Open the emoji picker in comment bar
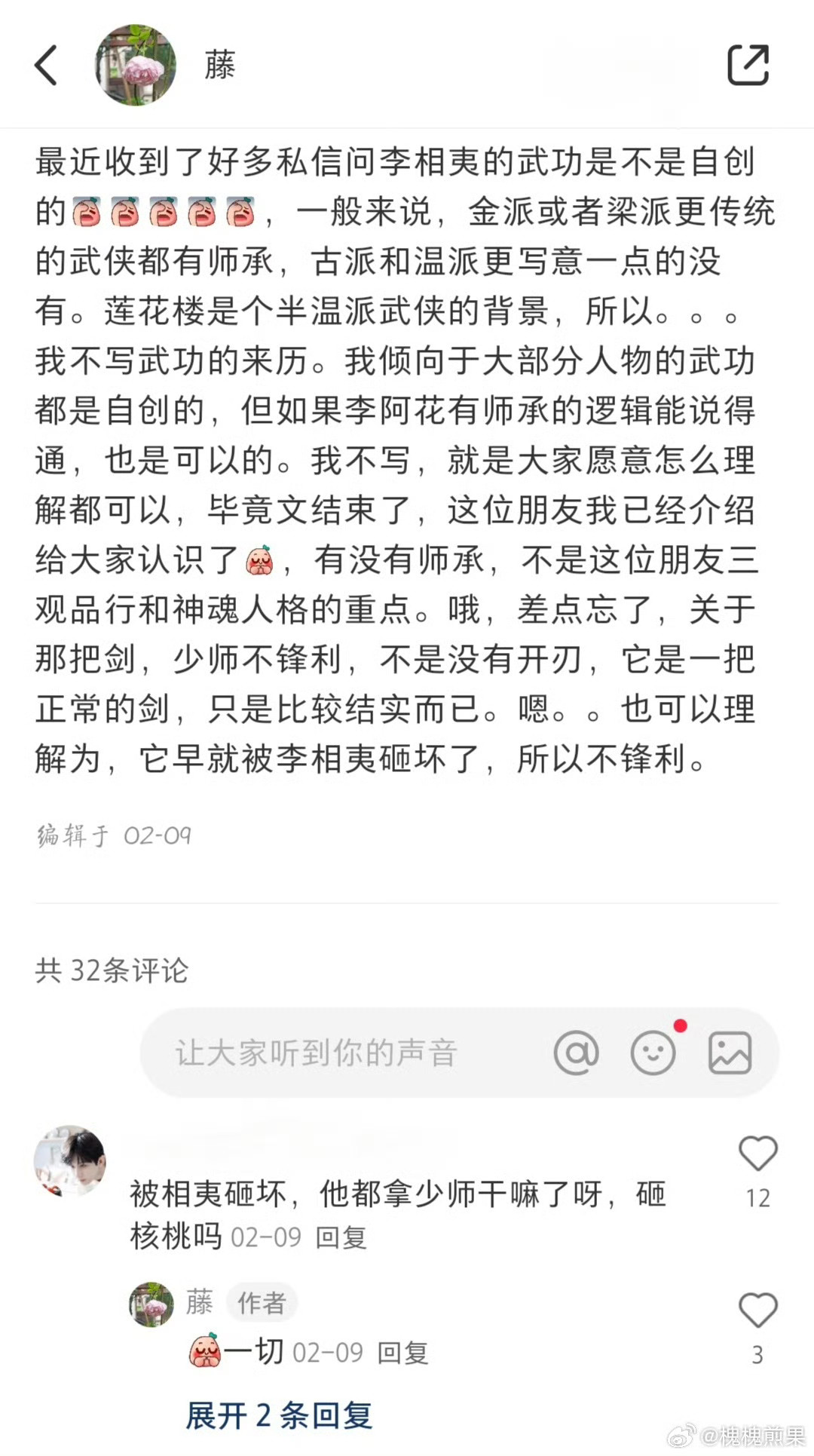Screen dimensions: 814x1456 653,1053
